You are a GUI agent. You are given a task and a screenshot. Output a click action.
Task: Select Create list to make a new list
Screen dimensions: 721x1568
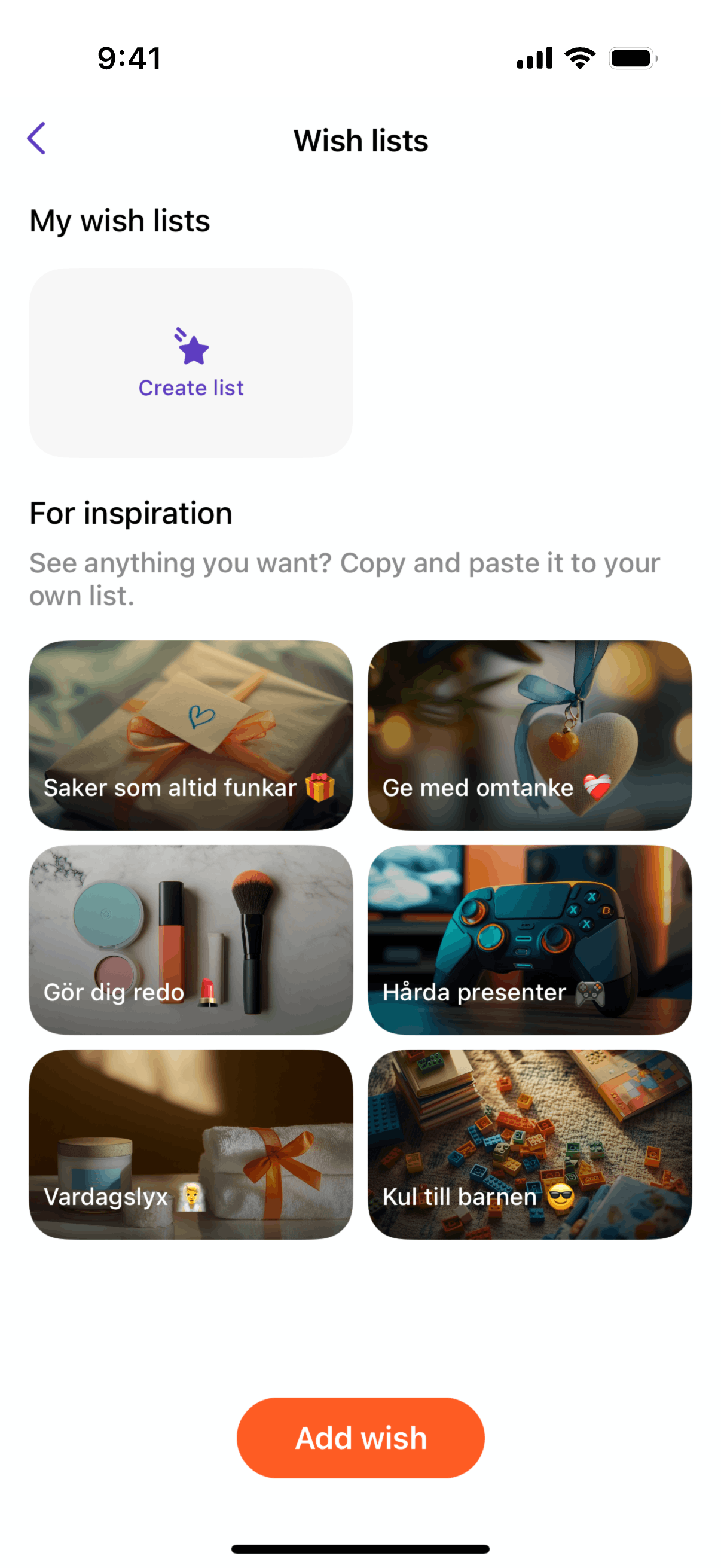(191, 362)
